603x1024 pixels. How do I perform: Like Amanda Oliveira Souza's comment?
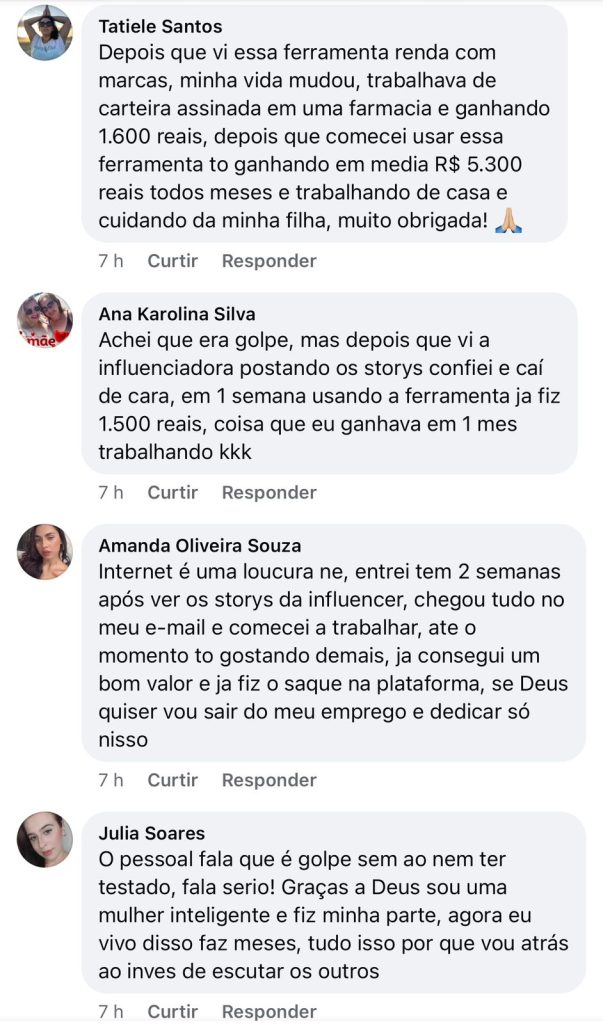click(172, 780)
